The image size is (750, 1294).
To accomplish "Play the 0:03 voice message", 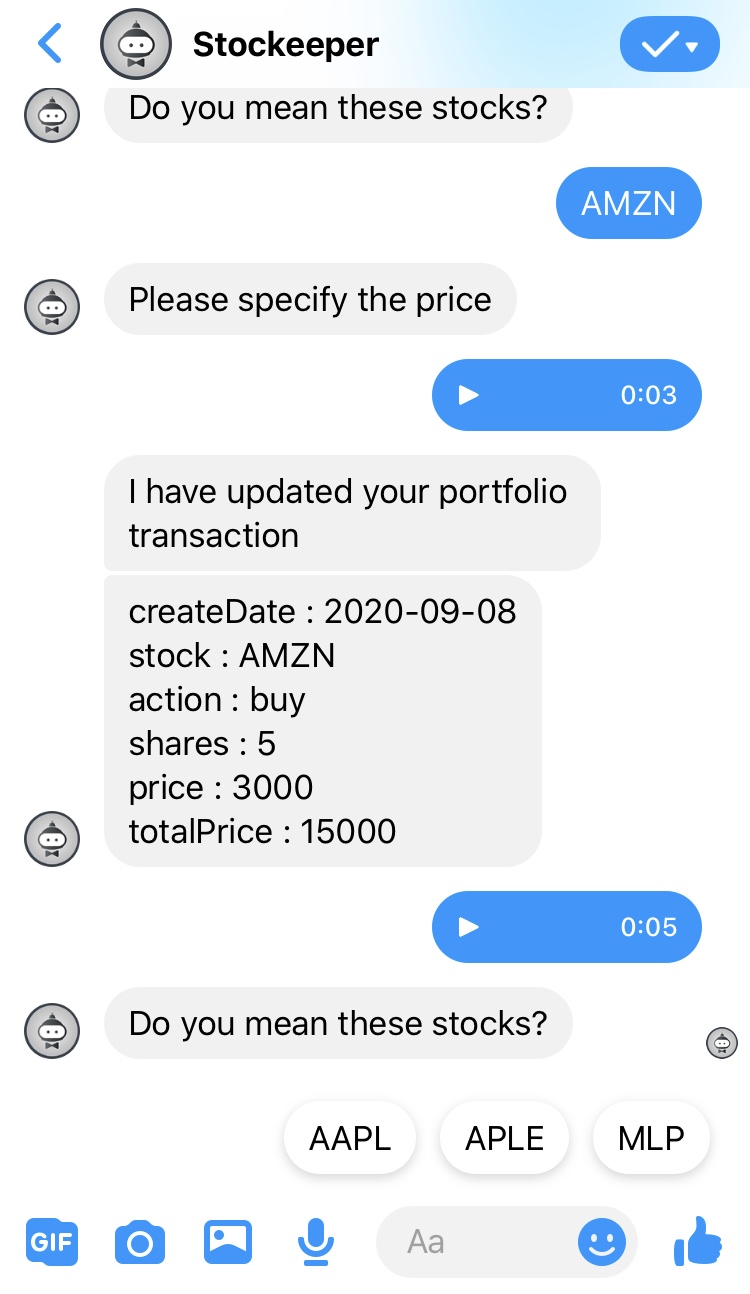I will tap(469, 395).
